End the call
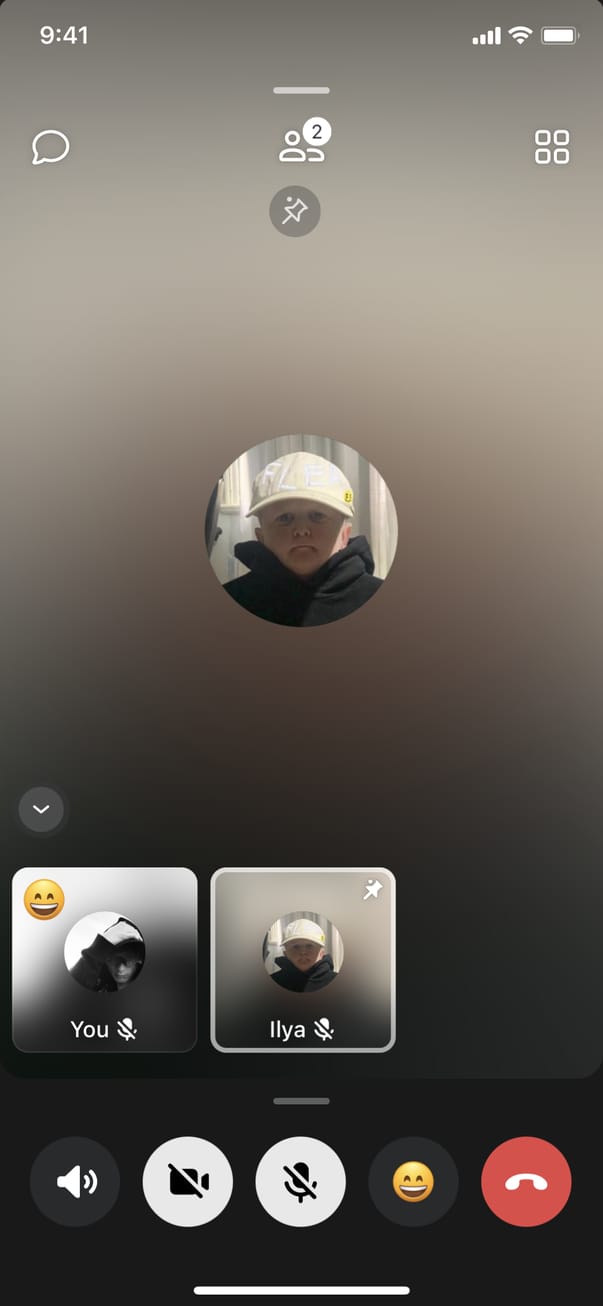The image size is (603, 1306). 526,1182
